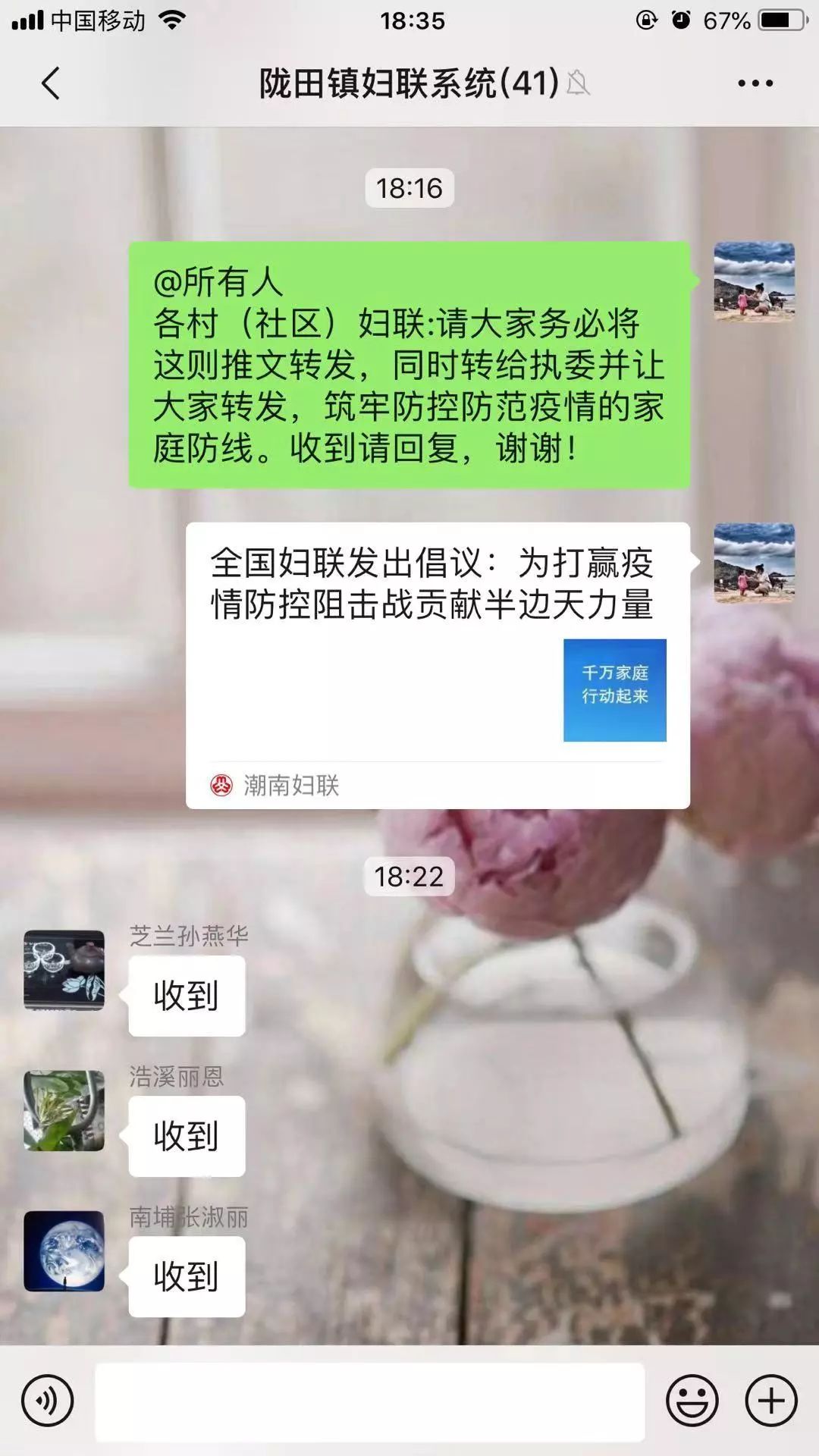The image size is (819, 1456).
Task: View 浩溪丽恩's profile avatar
Action: [x=64, y=1110]
